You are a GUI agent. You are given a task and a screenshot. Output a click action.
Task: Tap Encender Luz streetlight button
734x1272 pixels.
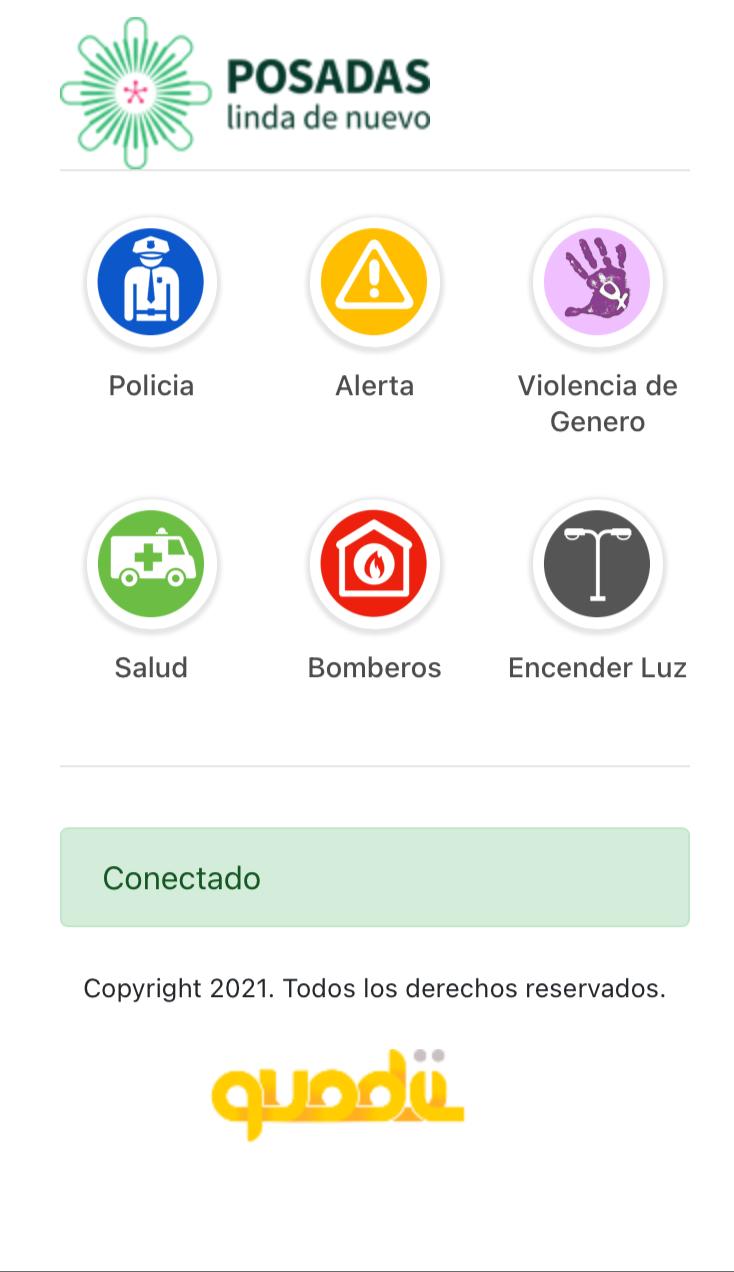tap(597, 564)
